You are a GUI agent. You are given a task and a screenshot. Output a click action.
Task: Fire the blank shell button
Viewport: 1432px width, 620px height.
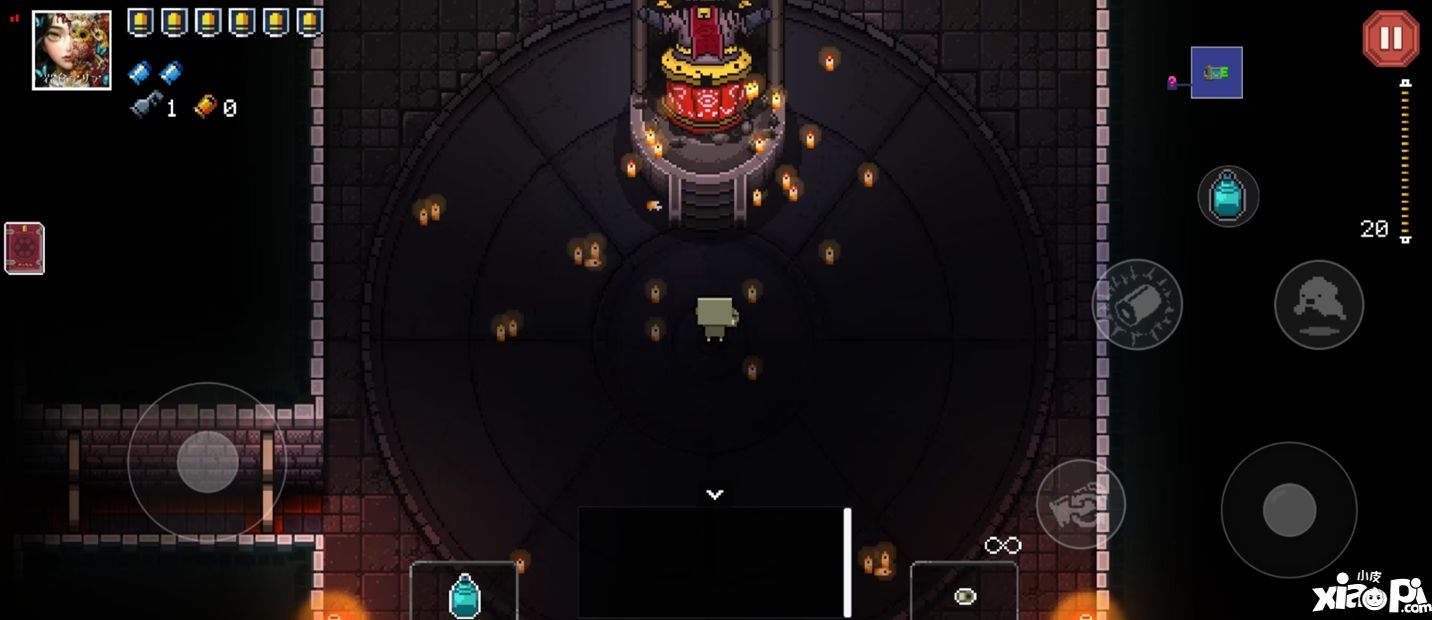(x=1136, y=304)
